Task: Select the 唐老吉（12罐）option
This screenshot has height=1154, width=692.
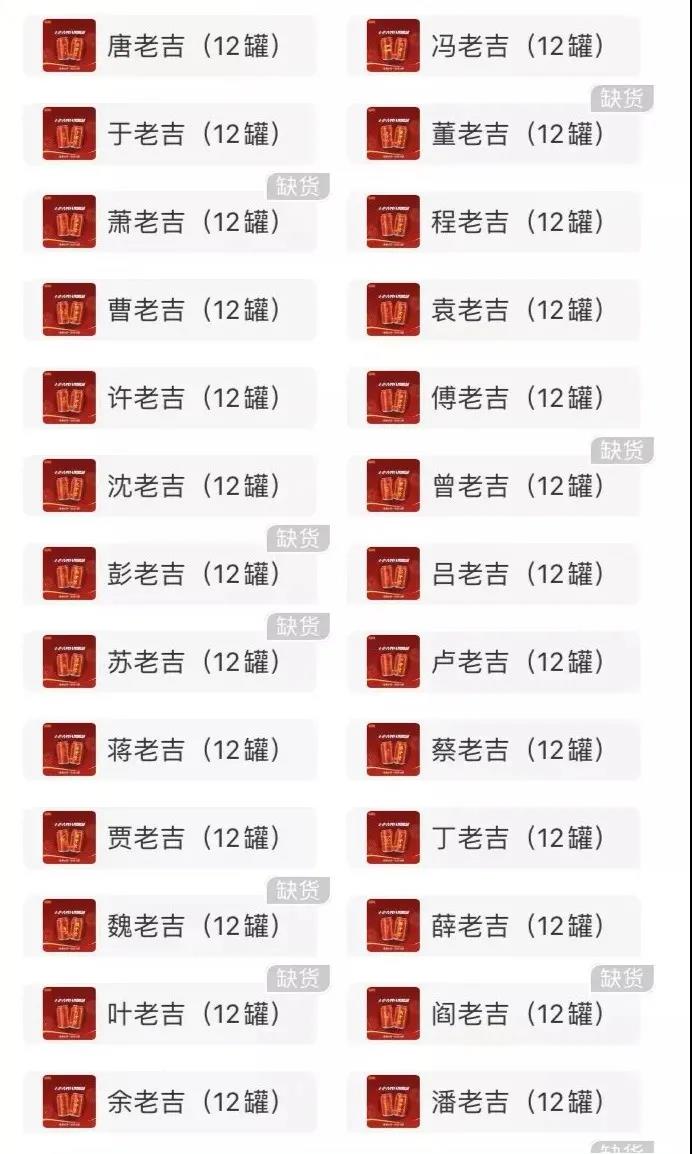Action: point(170,46)
